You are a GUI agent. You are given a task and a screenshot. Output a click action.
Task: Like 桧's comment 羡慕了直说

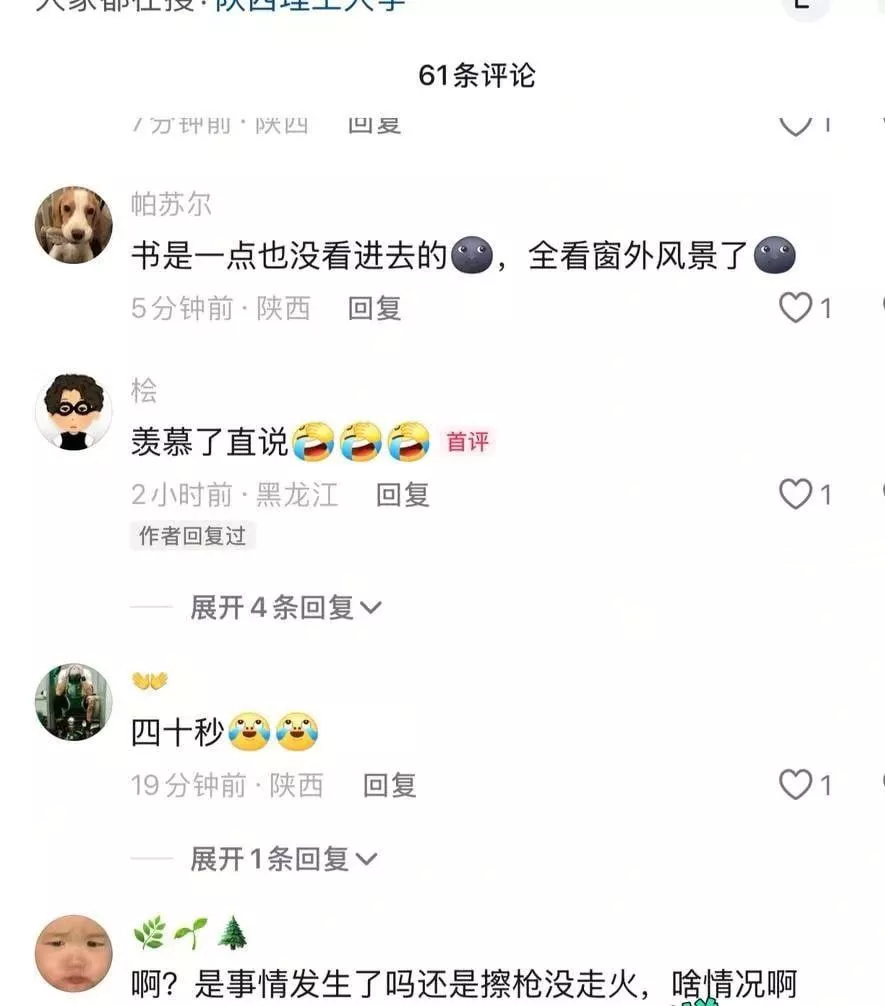tap(796, 494)
